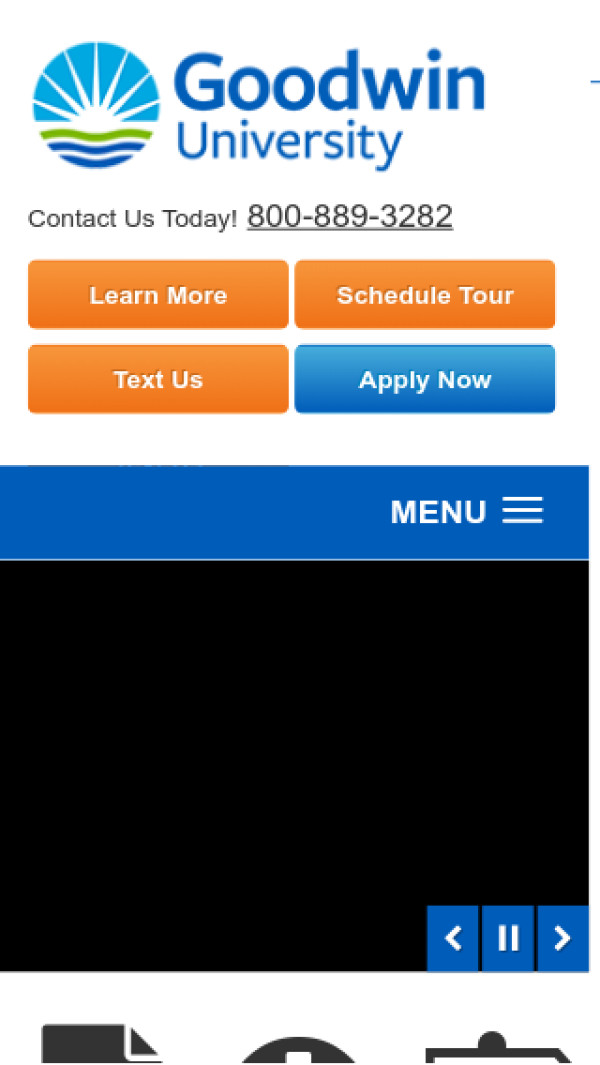Pause the slideshow
The width and height of the screenshot is (600, 1065).
click(x=508, y=938)
